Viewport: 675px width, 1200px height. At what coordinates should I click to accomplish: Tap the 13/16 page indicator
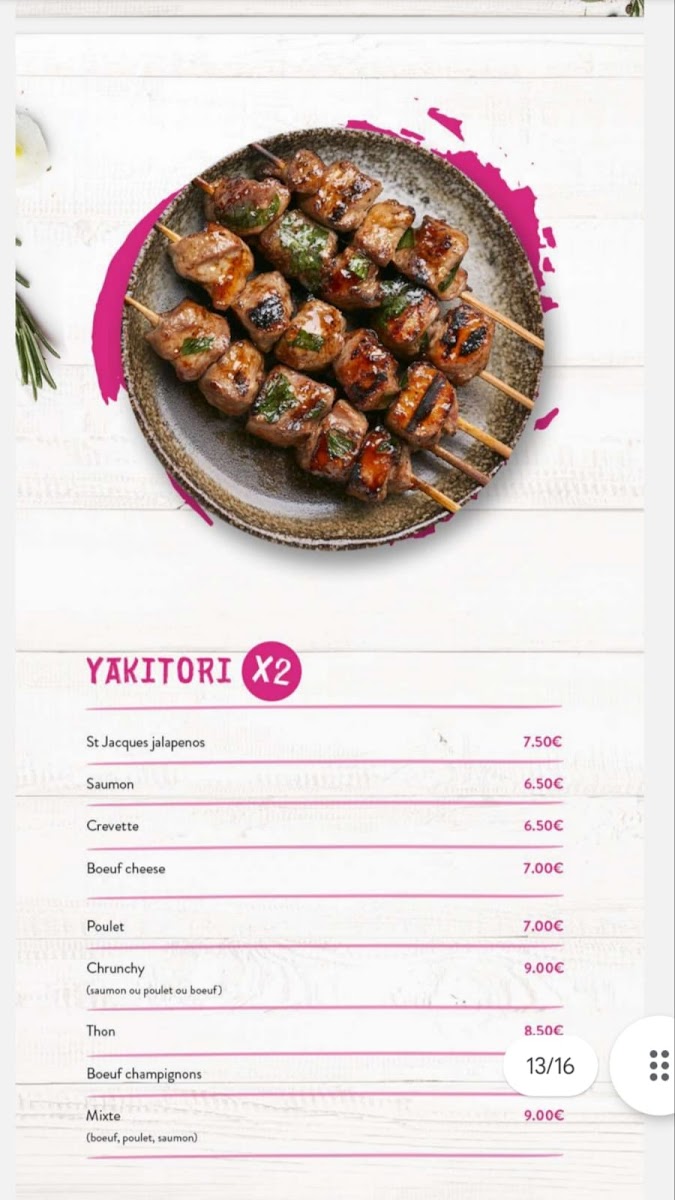551,1066
